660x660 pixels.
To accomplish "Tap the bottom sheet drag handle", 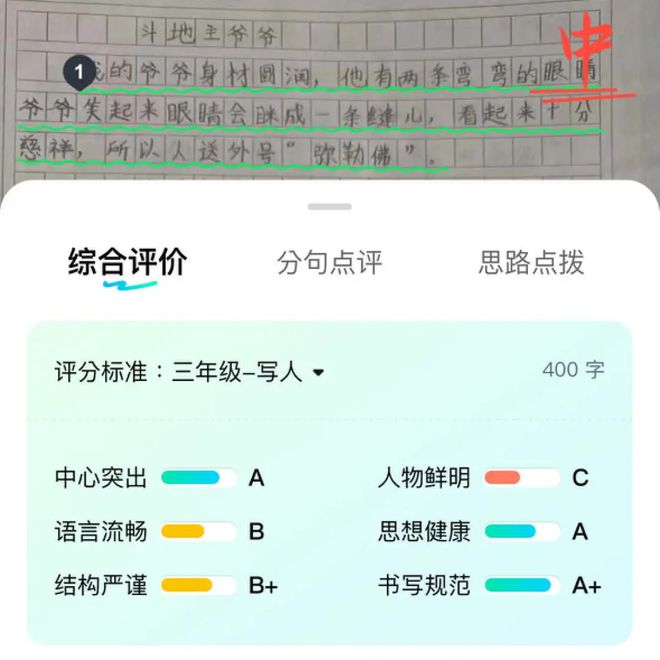I will click(329, 207).
